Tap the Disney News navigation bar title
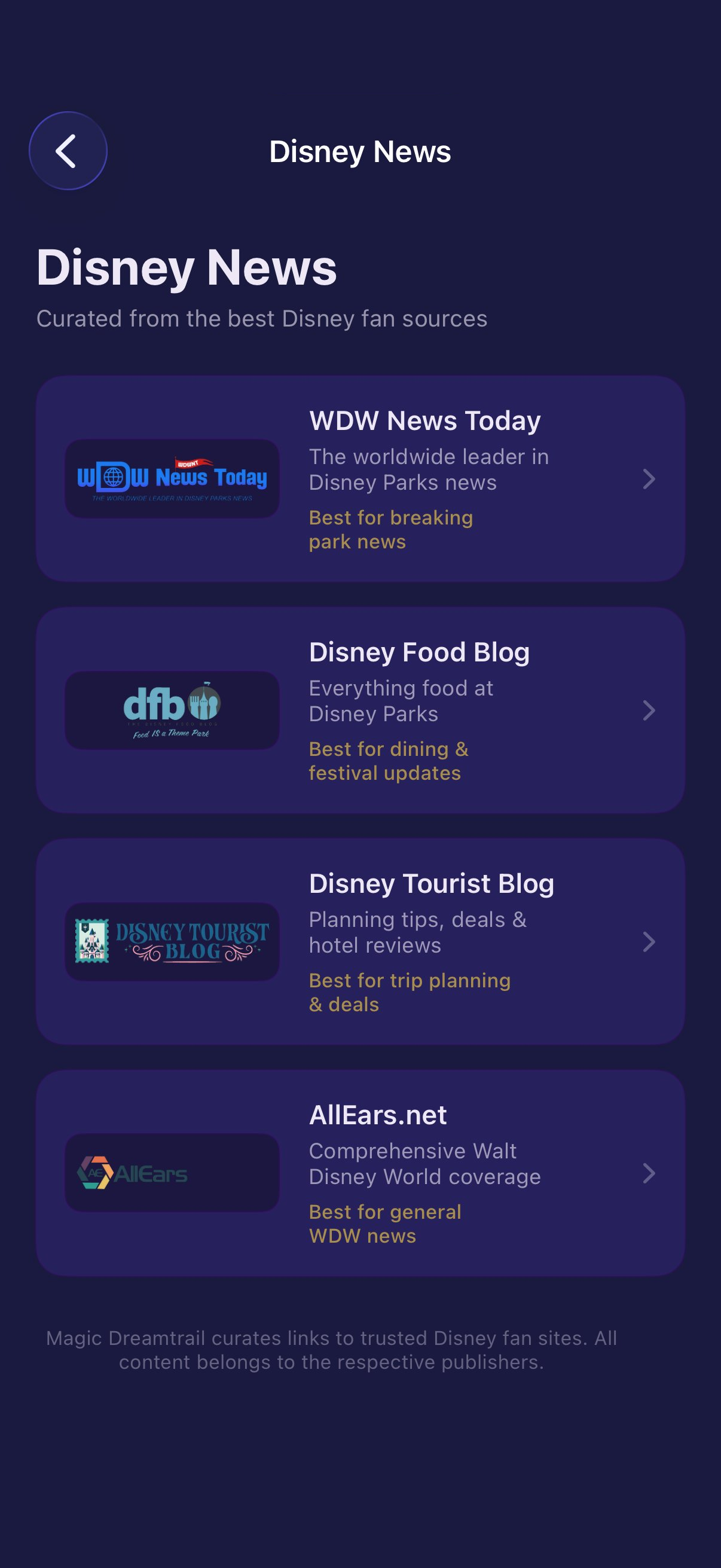This screenshot has height=1568, width=721. (x=360, y=151)
